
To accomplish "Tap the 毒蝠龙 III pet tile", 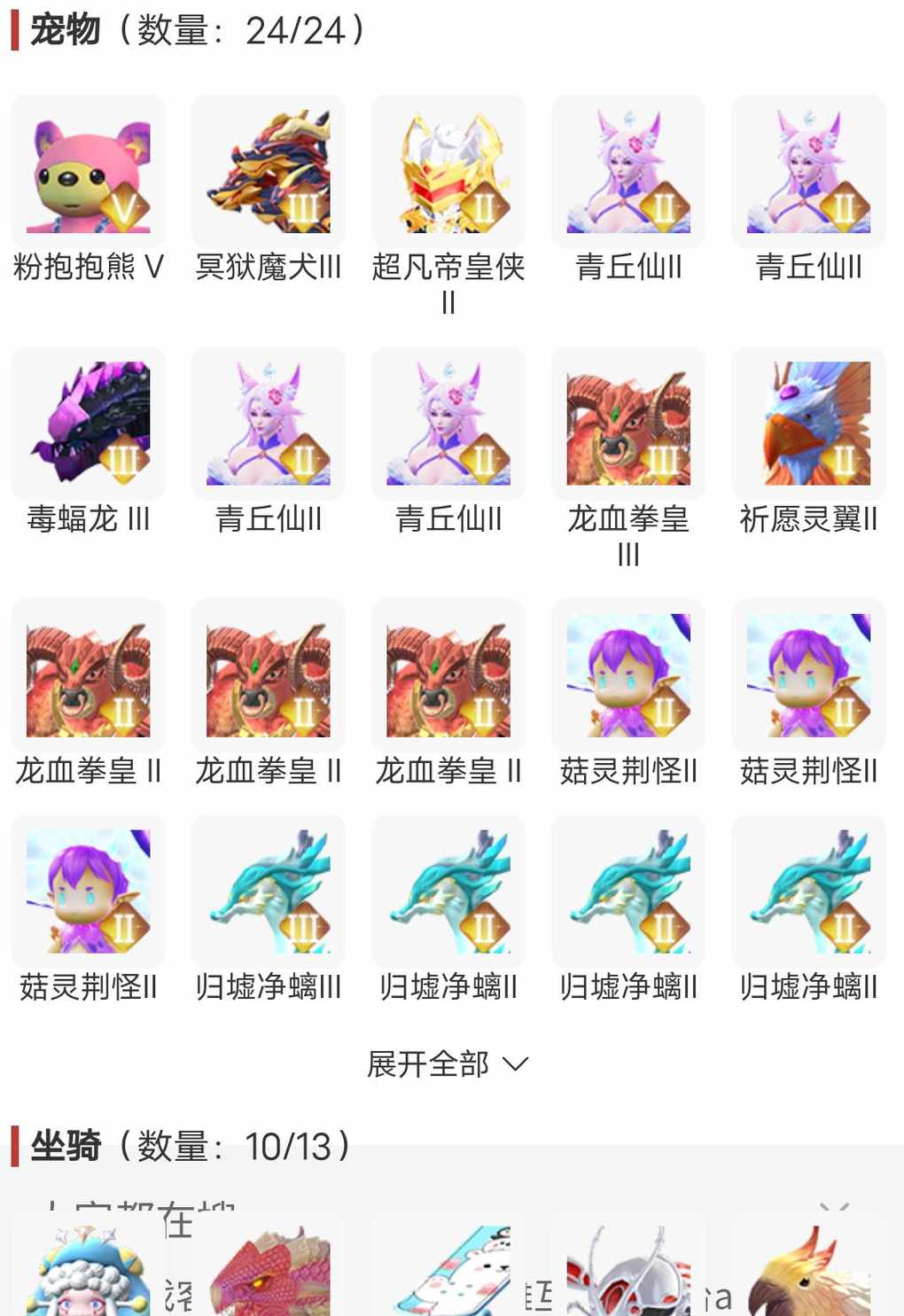I will coord(89,424).
